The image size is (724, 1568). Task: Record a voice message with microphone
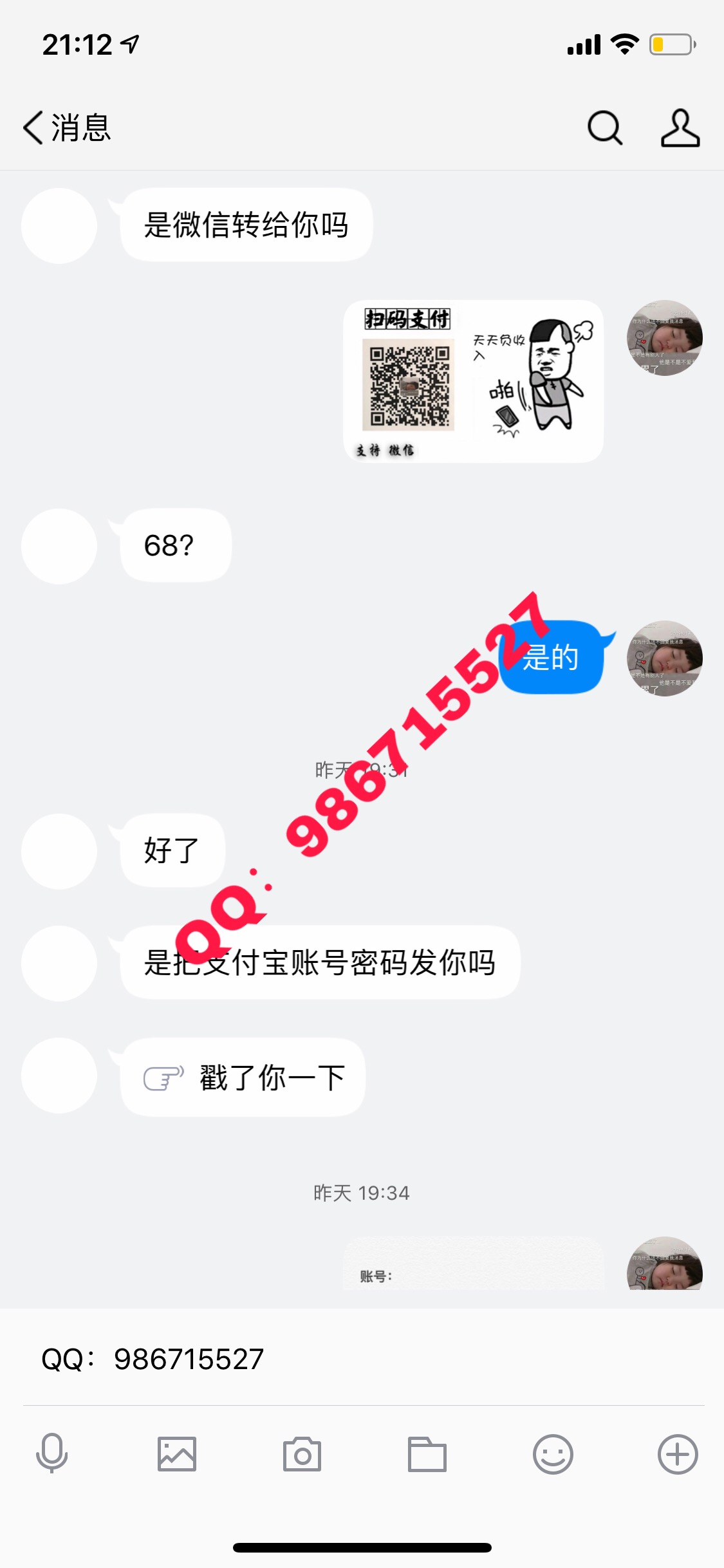coord(52,1454)
